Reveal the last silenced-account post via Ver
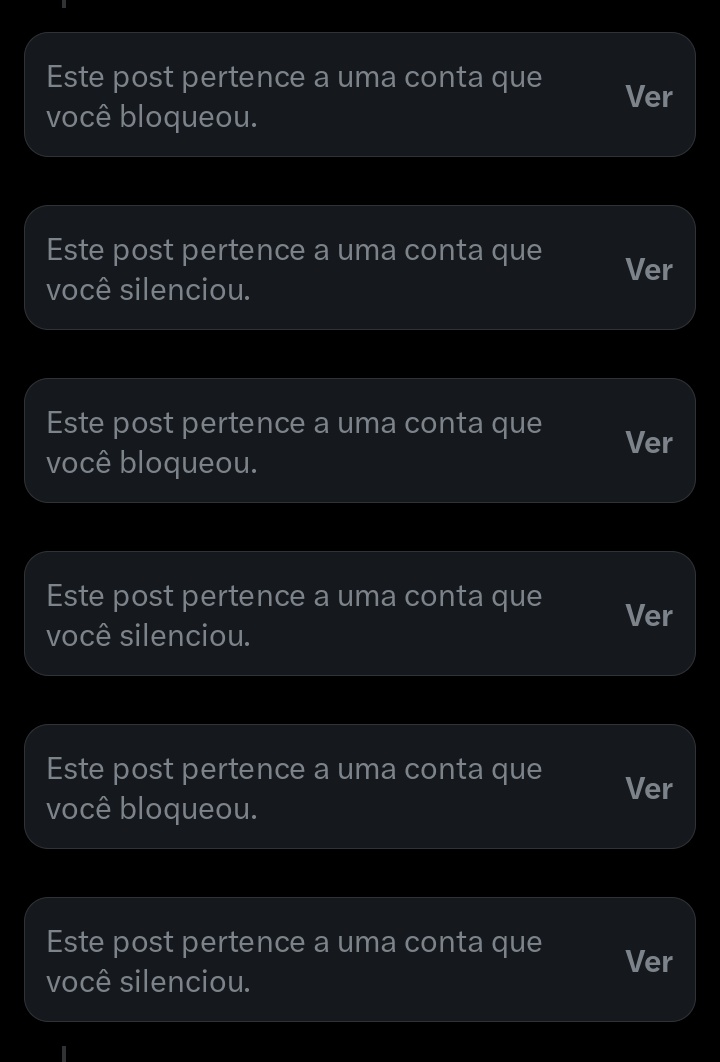Screen dimensions: 720x1062 point(648,961)
